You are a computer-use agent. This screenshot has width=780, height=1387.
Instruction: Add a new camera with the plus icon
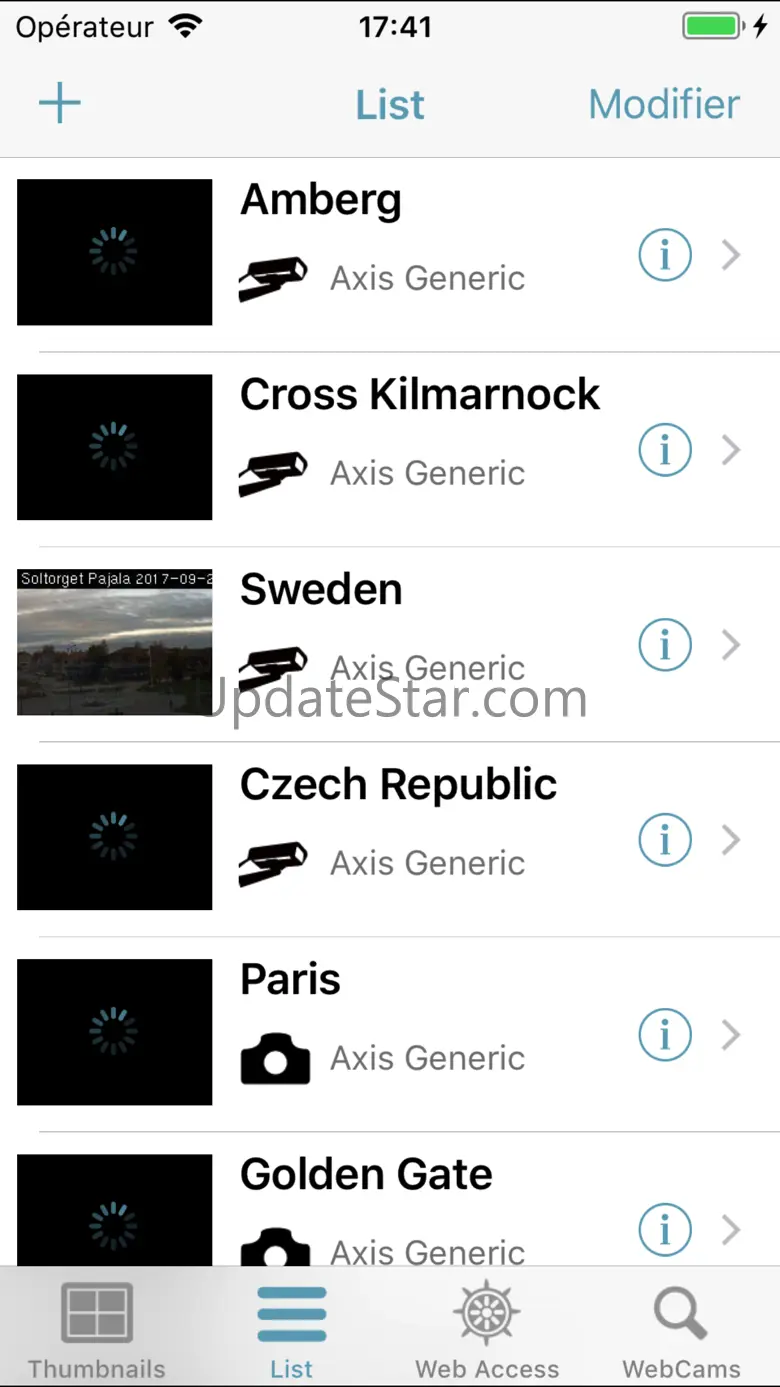pyautogui.click(x=60, y=104)
